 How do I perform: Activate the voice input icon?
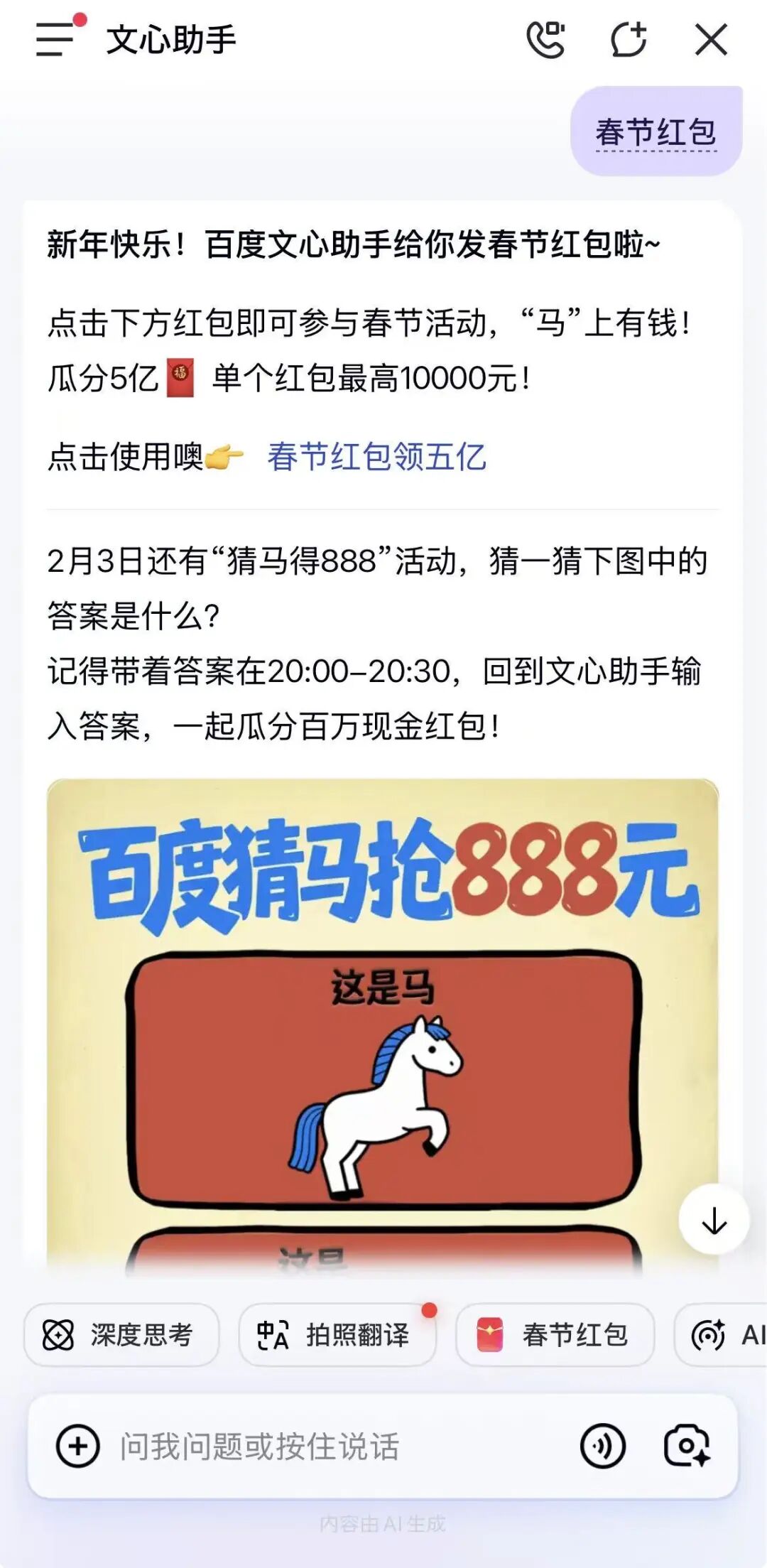[602, 1446]
